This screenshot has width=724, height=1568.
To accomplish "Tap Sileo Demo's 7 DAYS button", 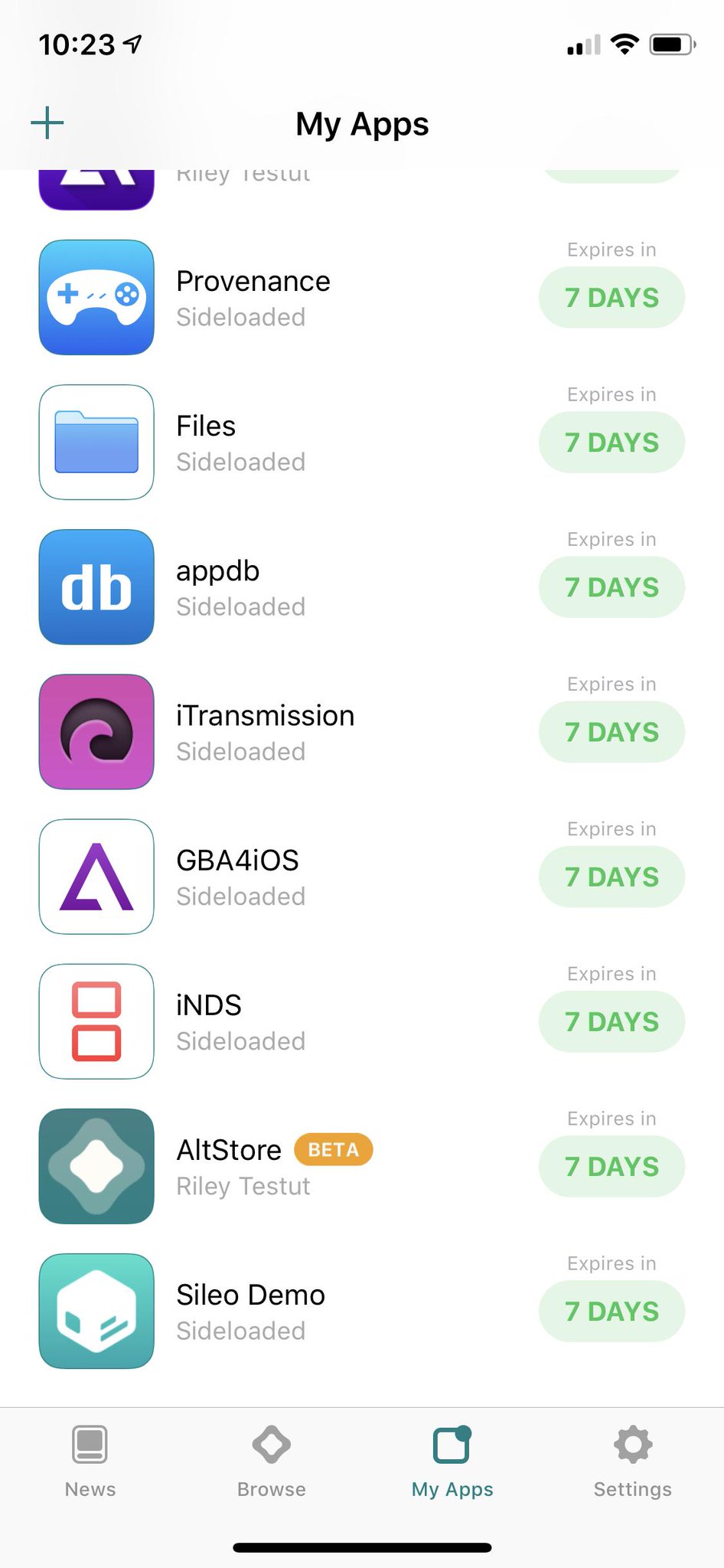I will [611, 1311].
